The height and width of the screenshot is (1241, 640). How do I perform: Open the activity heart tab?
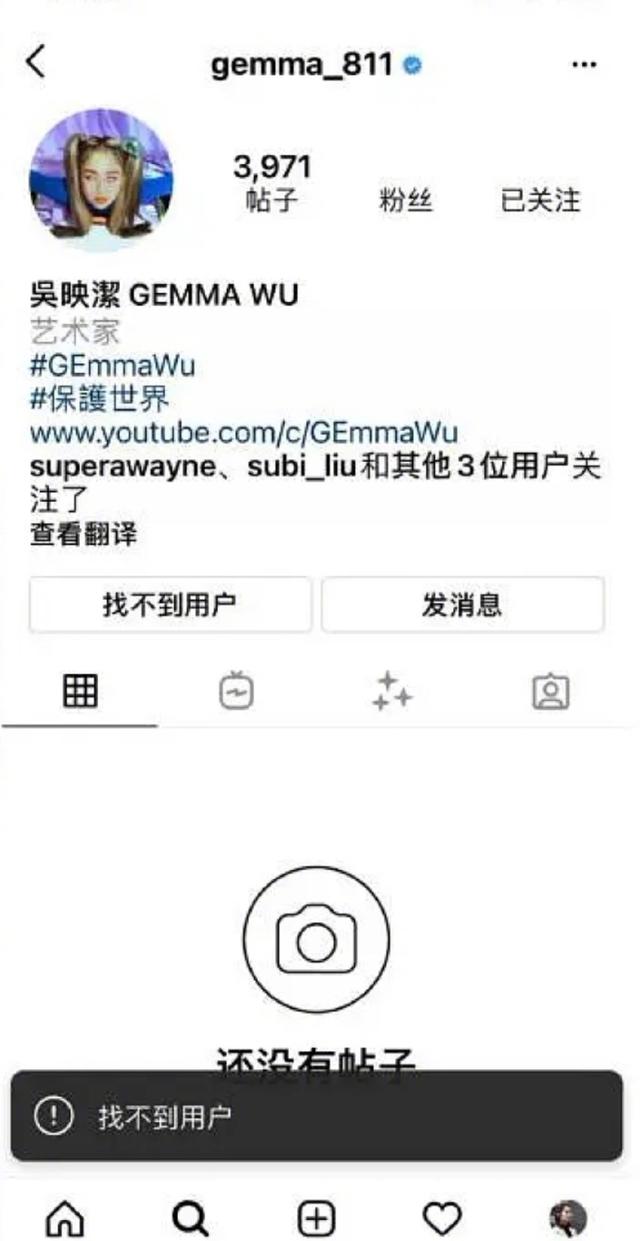[x=441, y=1218]
